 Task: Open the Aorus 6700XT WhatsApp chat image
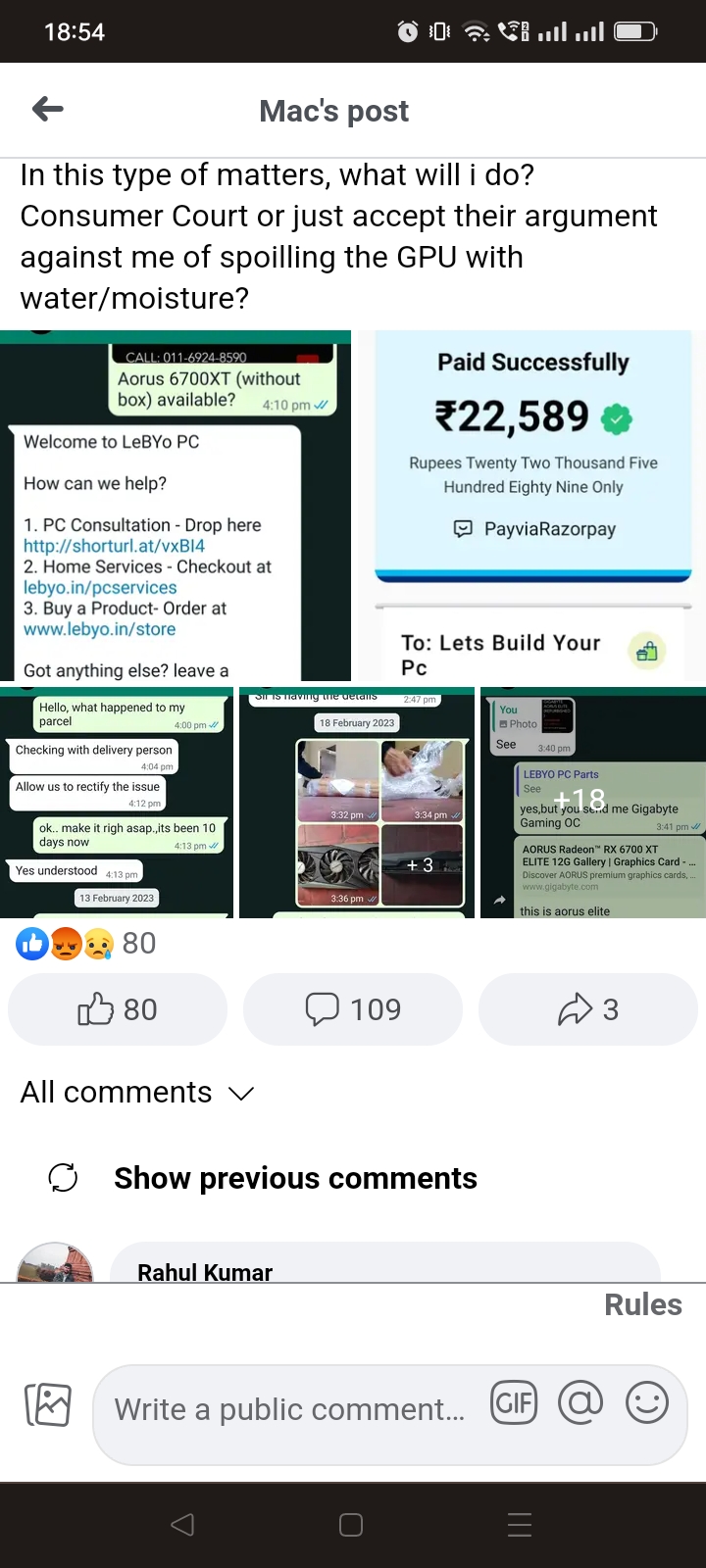point(176,506)
